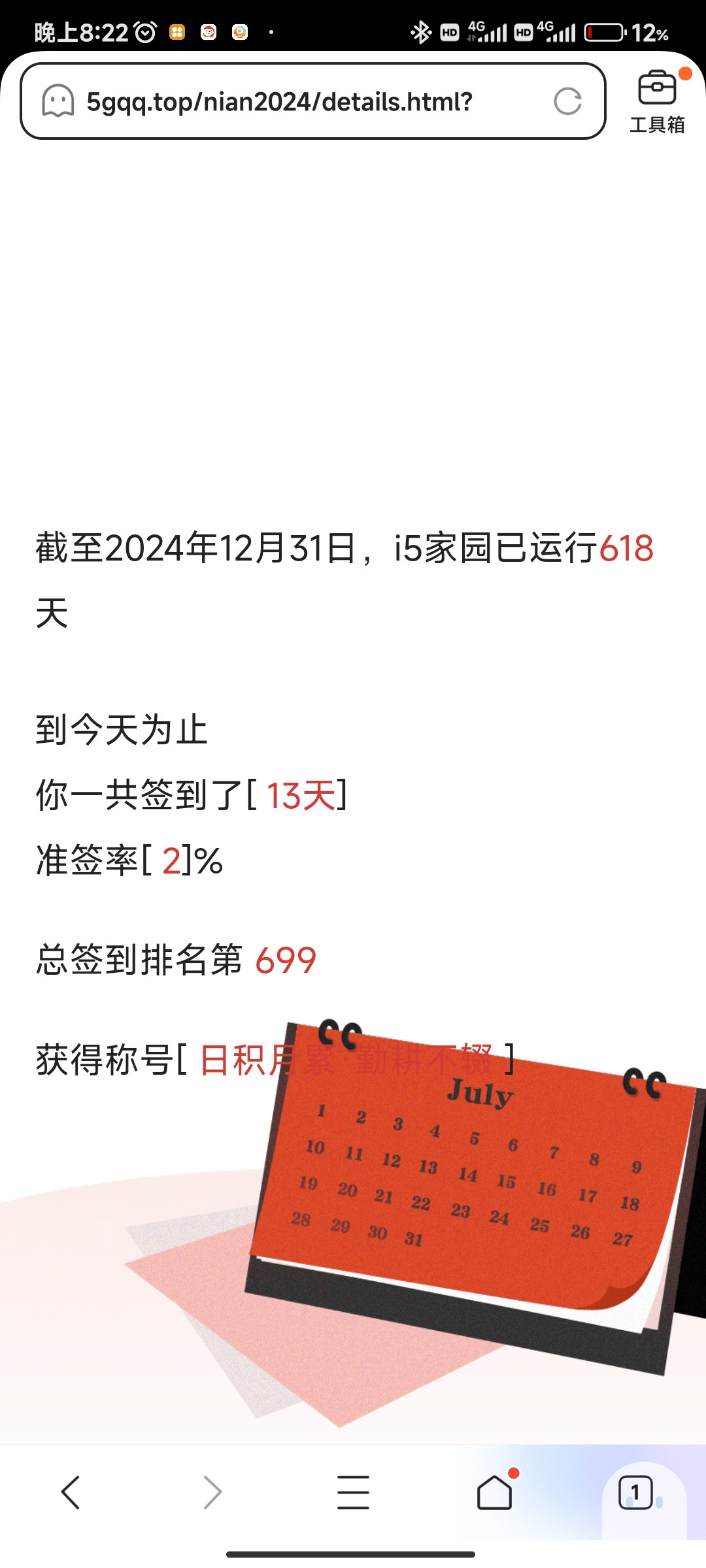Open the browser menu
The height and width of the screenshot is (1568, 706).
[x=353, y=1492]
